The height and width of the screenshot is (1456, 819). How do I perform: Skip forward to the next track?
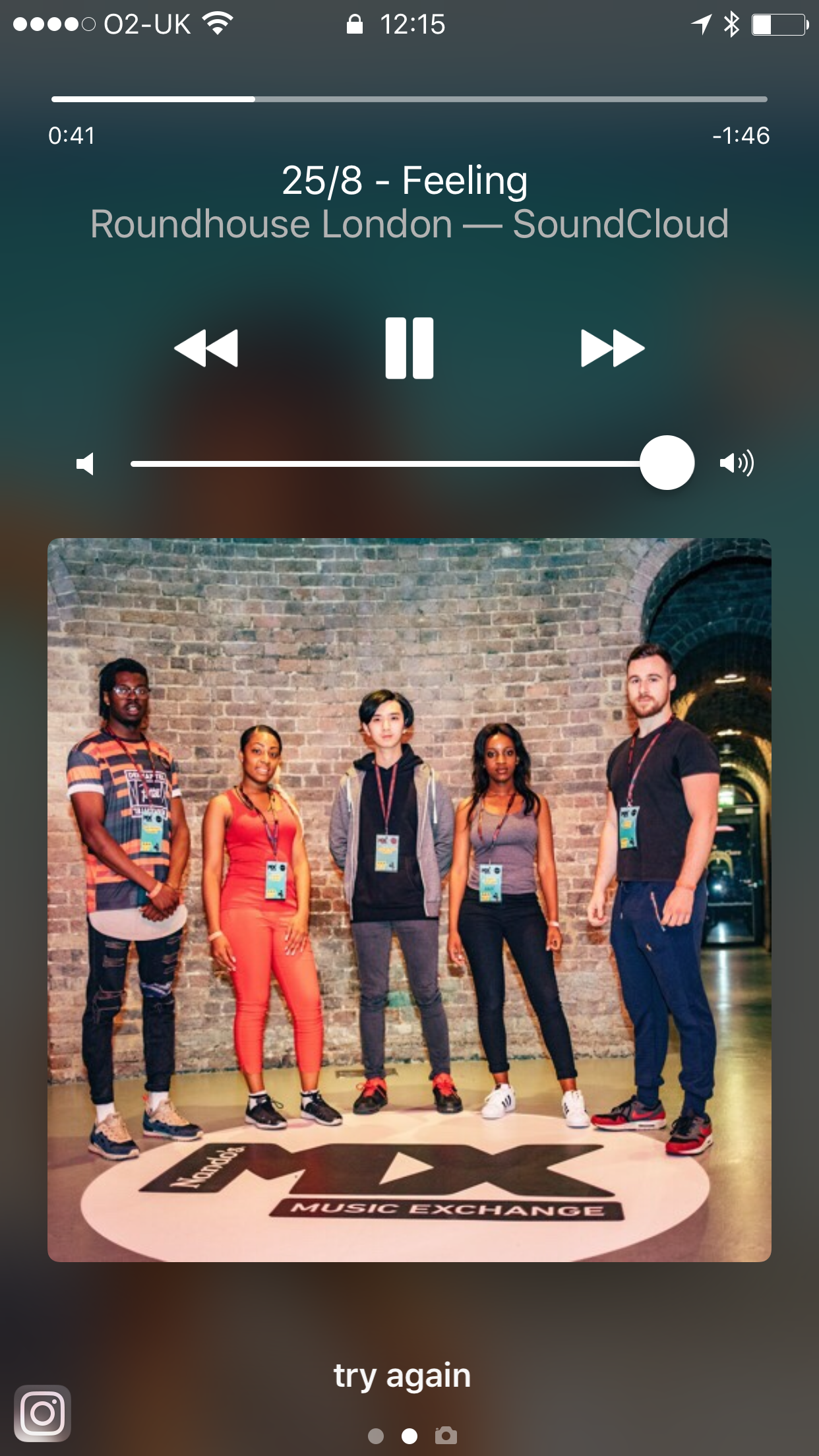pyautogui.click(x=613, y=348)
